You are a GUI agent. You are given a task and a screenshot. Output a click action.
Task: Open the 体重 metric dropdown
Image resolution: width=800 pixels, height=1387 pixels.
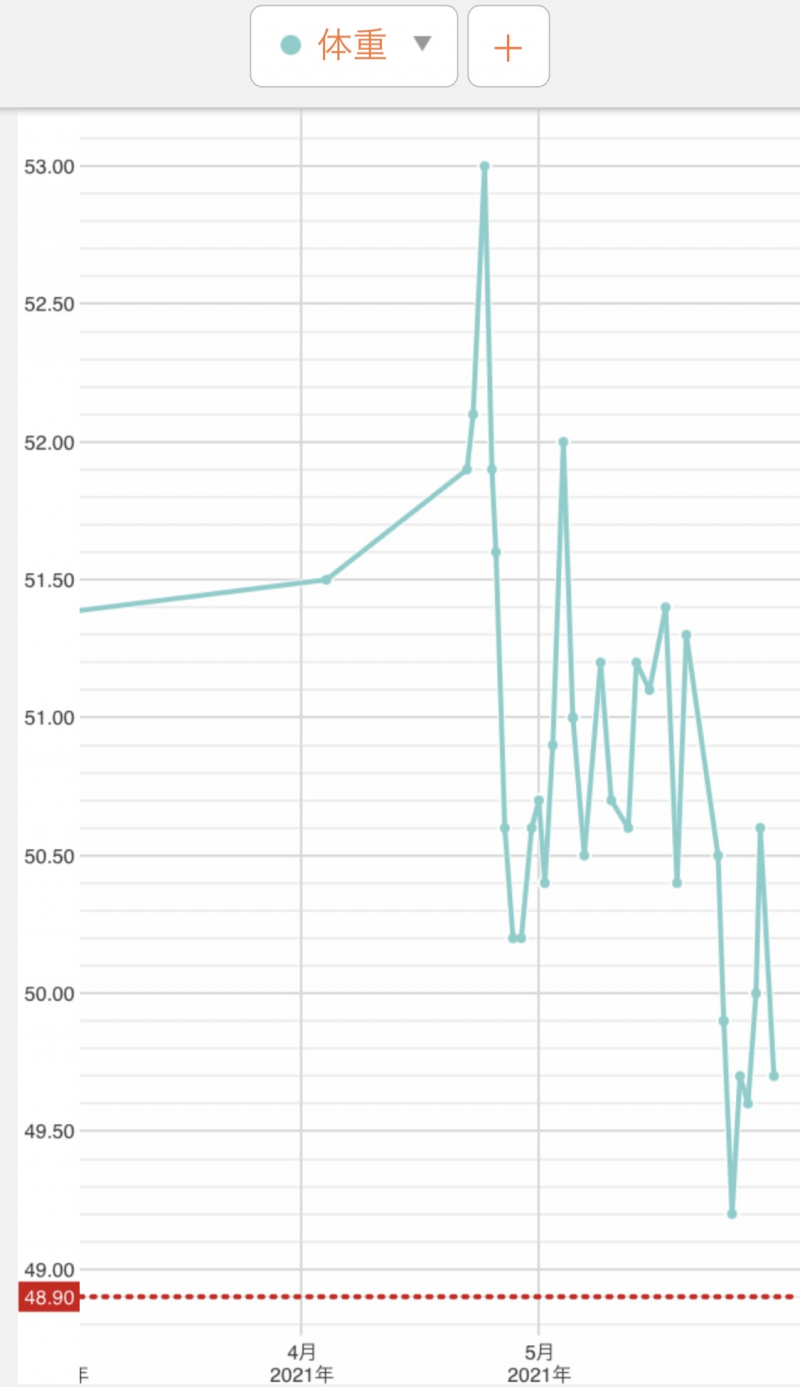click(354, 46)
